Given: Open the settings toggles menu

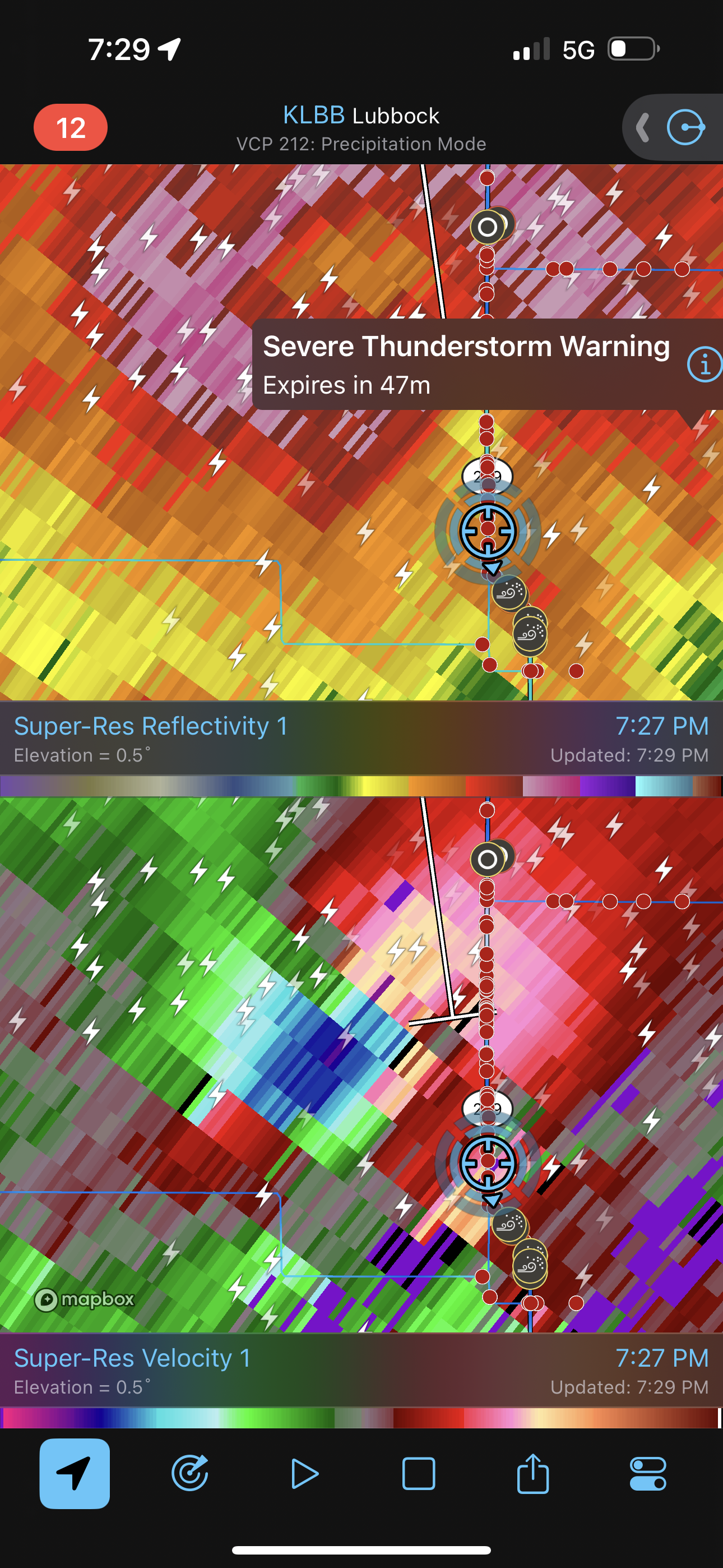Looking at the screenshot, I should click(647, 1474).
